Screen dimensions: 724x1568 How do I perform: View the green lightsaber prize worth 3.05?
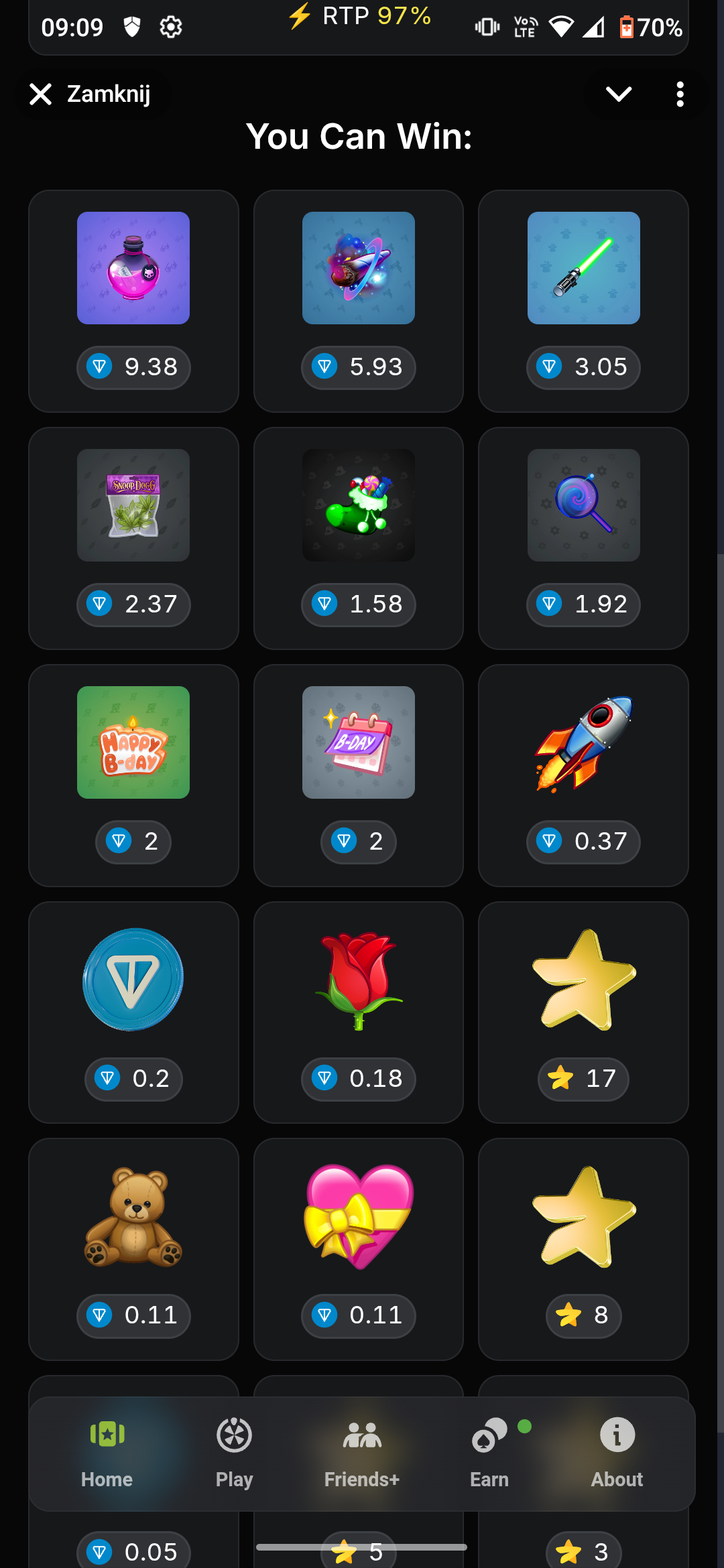tap(583, 301)
